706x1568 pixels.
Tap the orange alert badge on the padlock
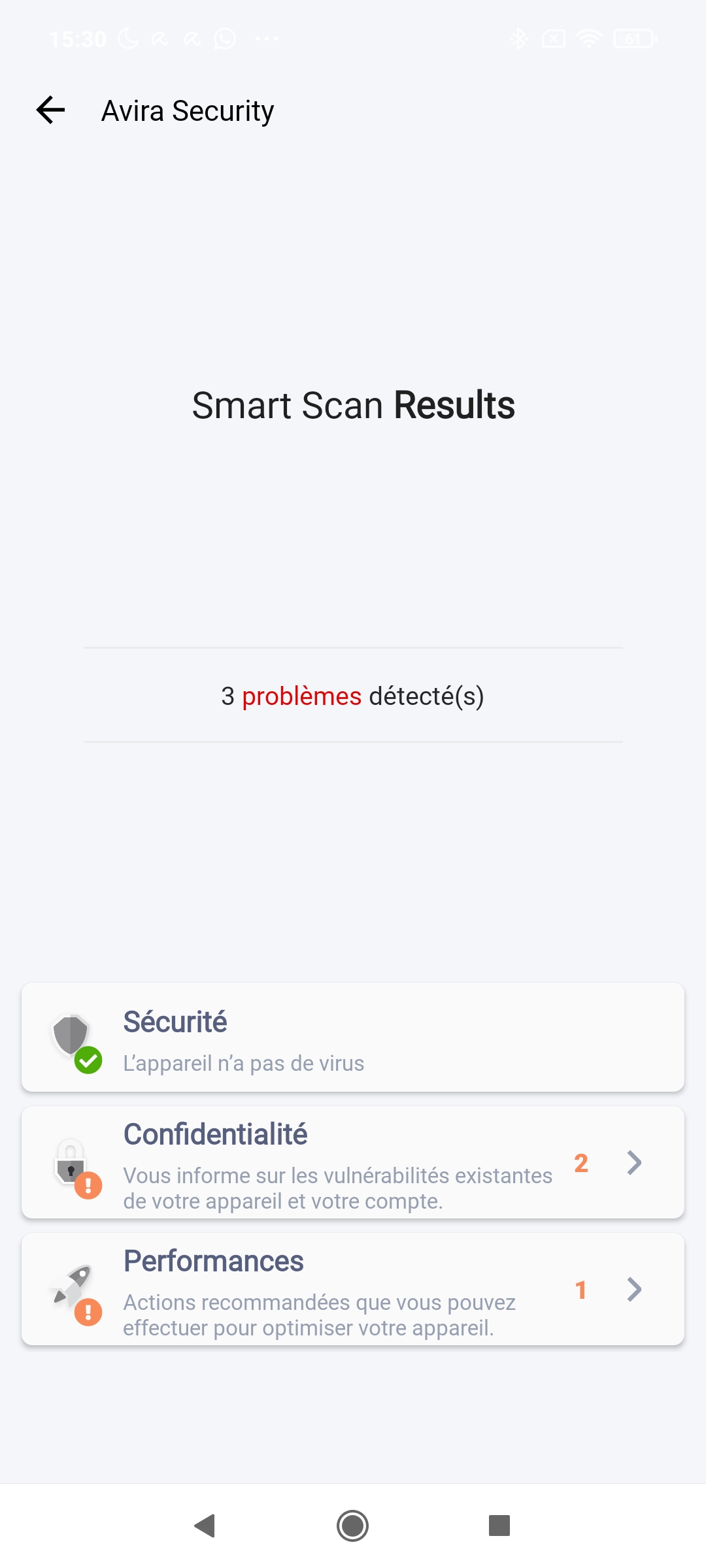coord(89,1187)
